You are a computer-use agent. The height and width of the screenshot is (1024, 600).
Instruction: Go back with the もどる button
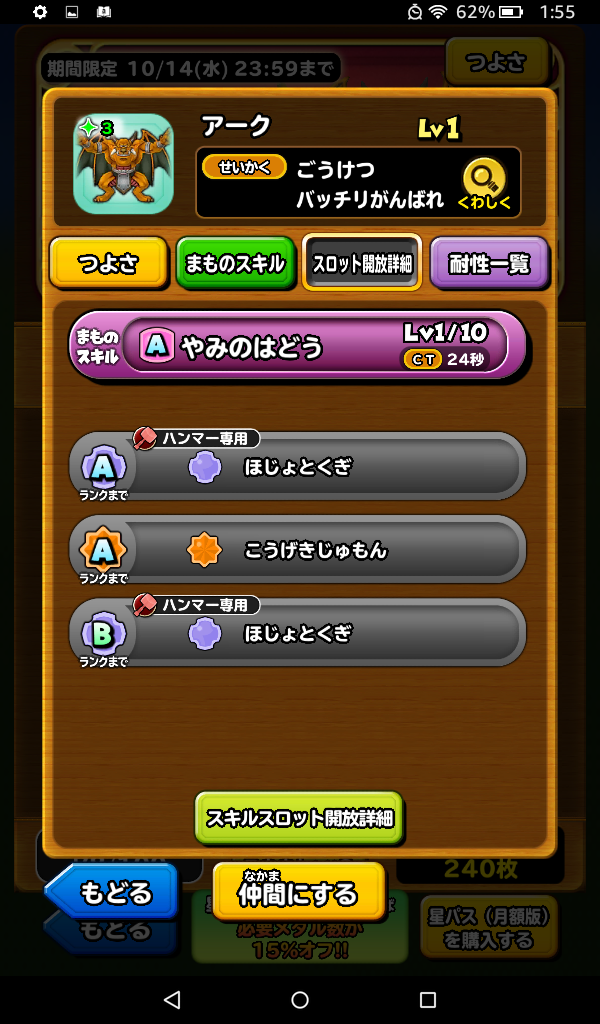[x=113, y=890]
